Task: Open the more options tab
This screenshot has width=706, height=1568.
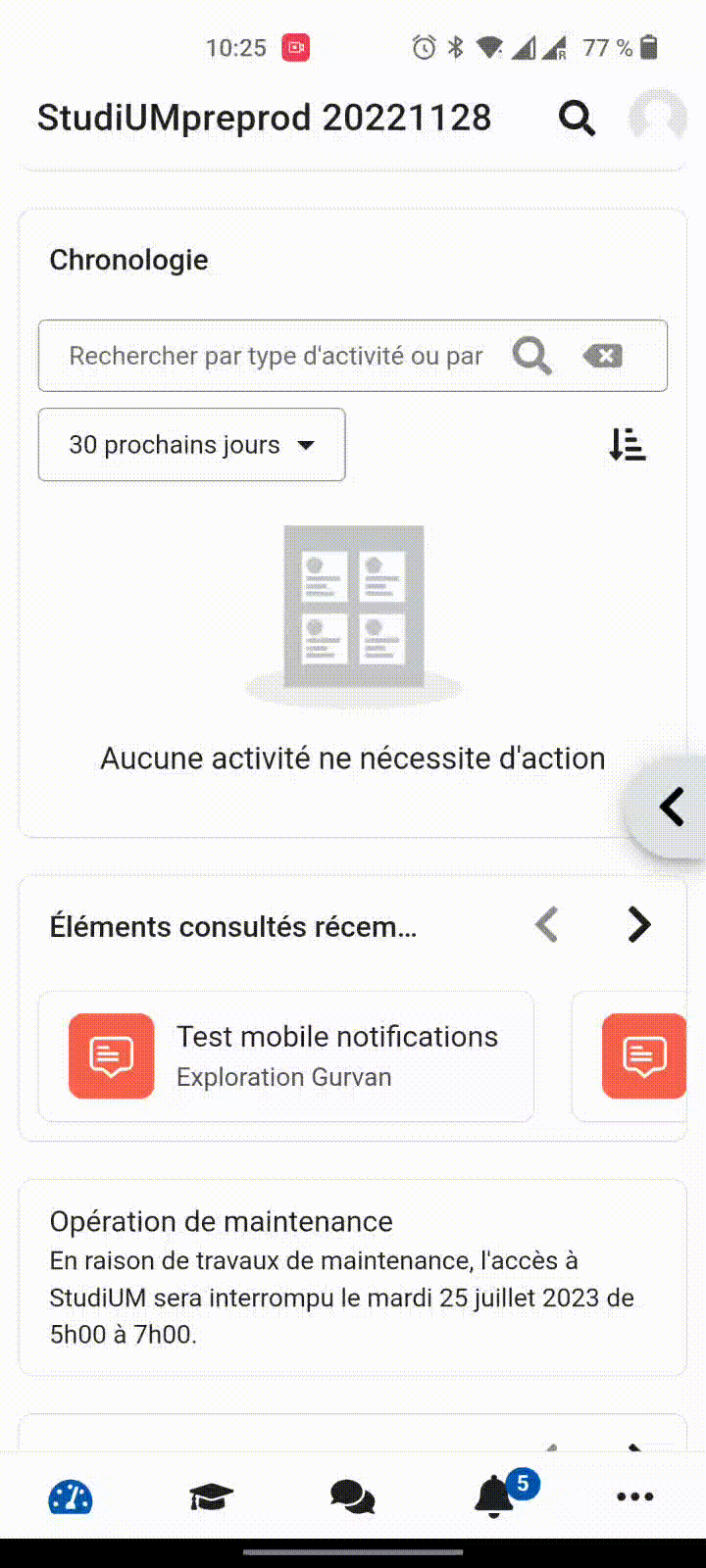Action: coord(635,1496)
